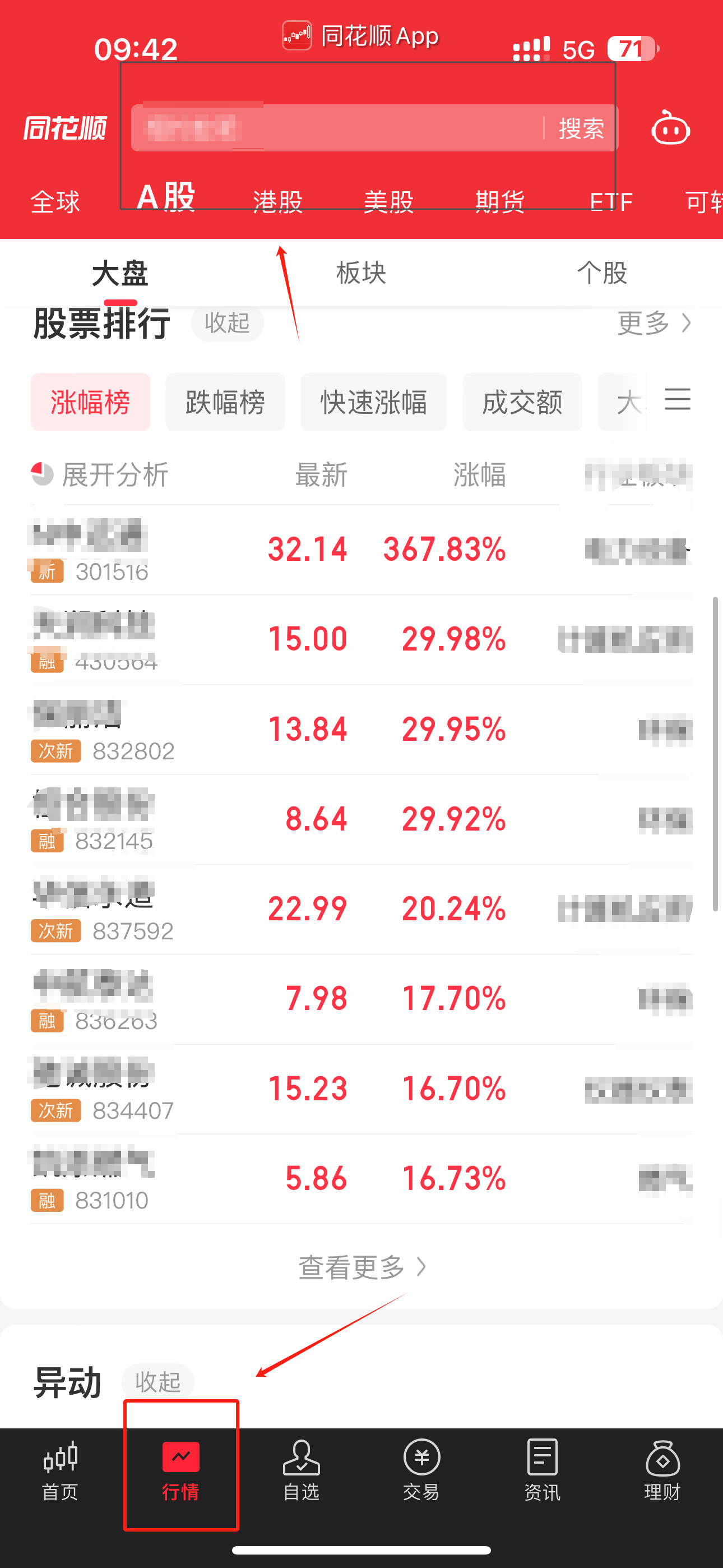
Task: Select the 快速涨幅 chip
Action: 374,402
